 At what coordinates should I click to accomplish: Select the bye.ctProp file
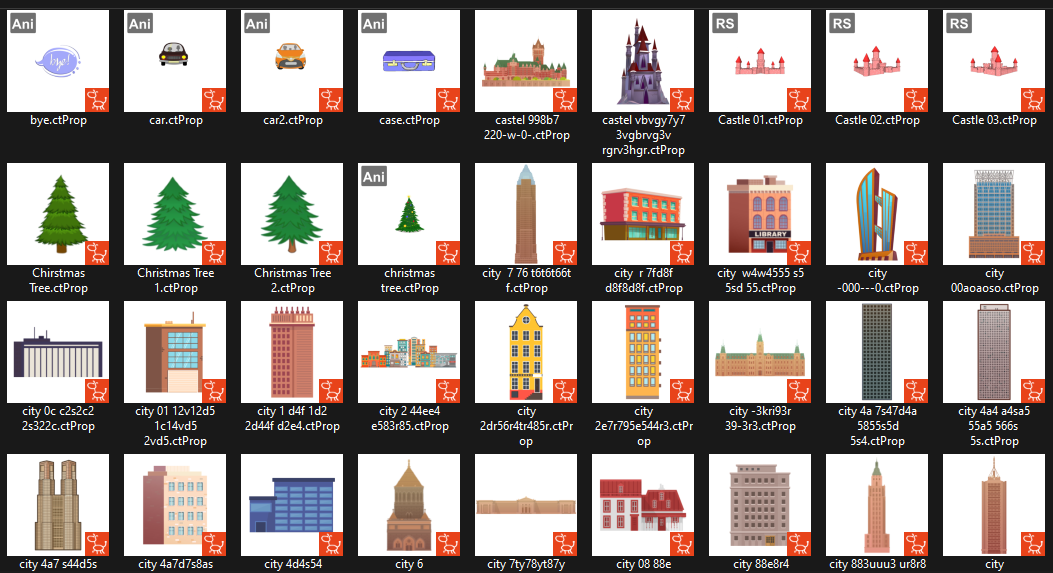(x=58, y=61)
